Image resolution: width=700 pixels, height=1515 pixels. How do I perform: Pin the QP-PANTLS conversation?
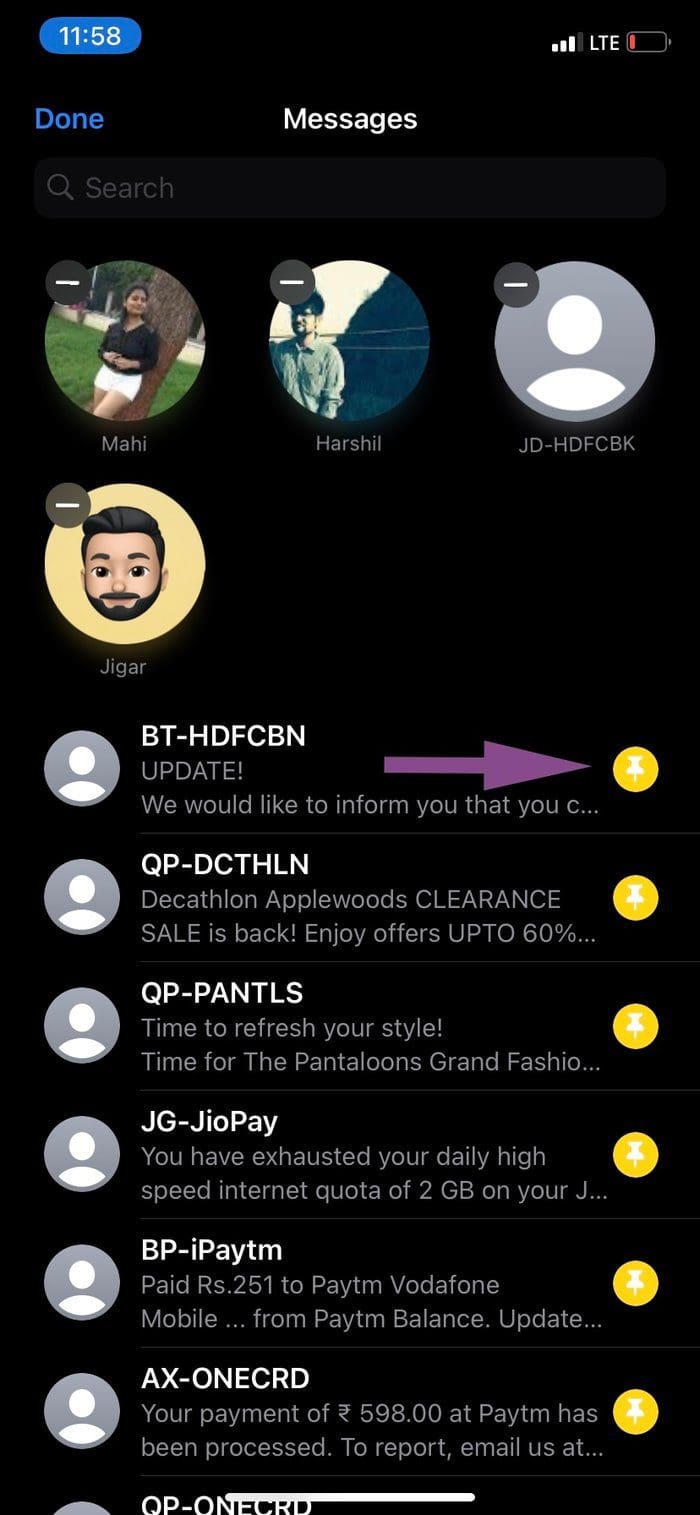635,1026
